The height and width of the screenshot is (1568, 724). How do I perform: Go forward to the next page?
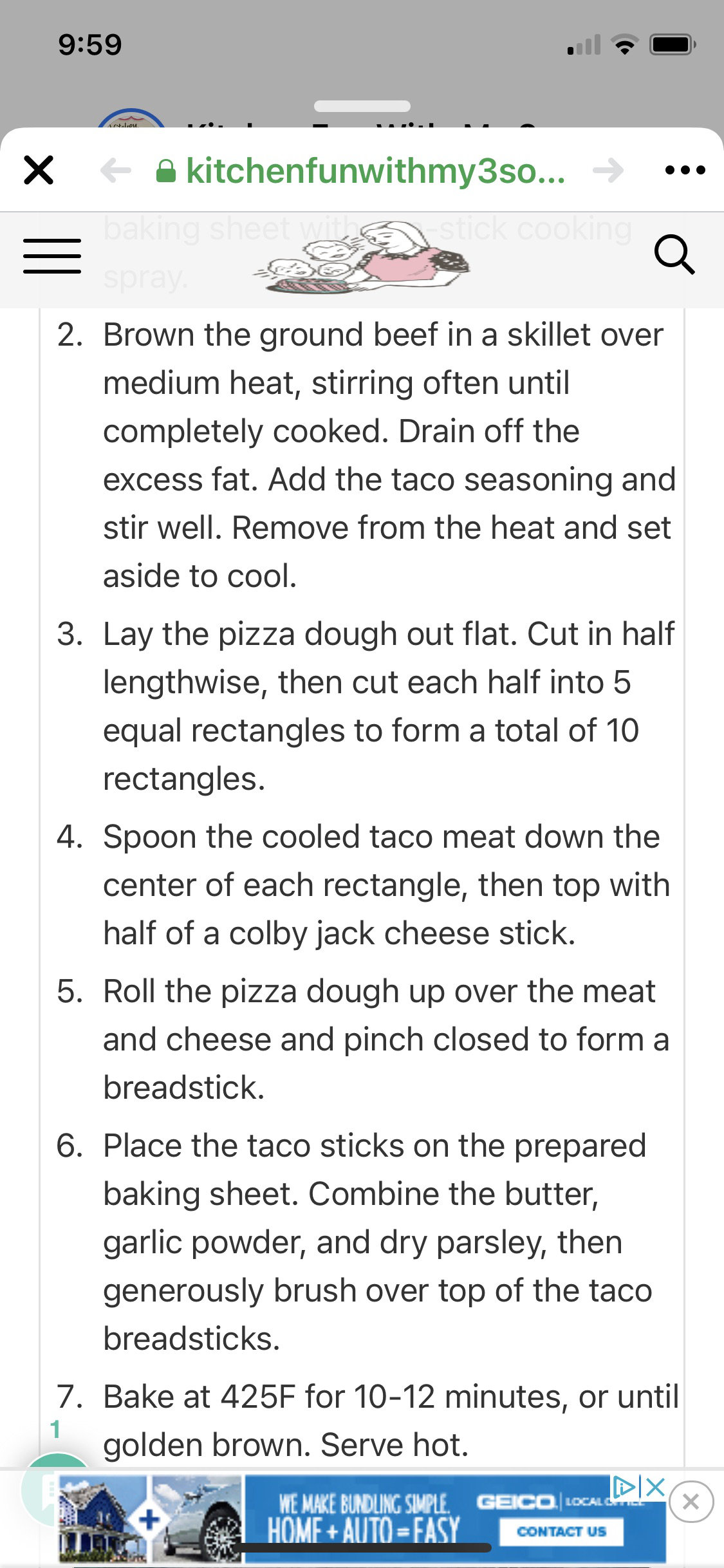pyautogui.click(x=608, y=171)
